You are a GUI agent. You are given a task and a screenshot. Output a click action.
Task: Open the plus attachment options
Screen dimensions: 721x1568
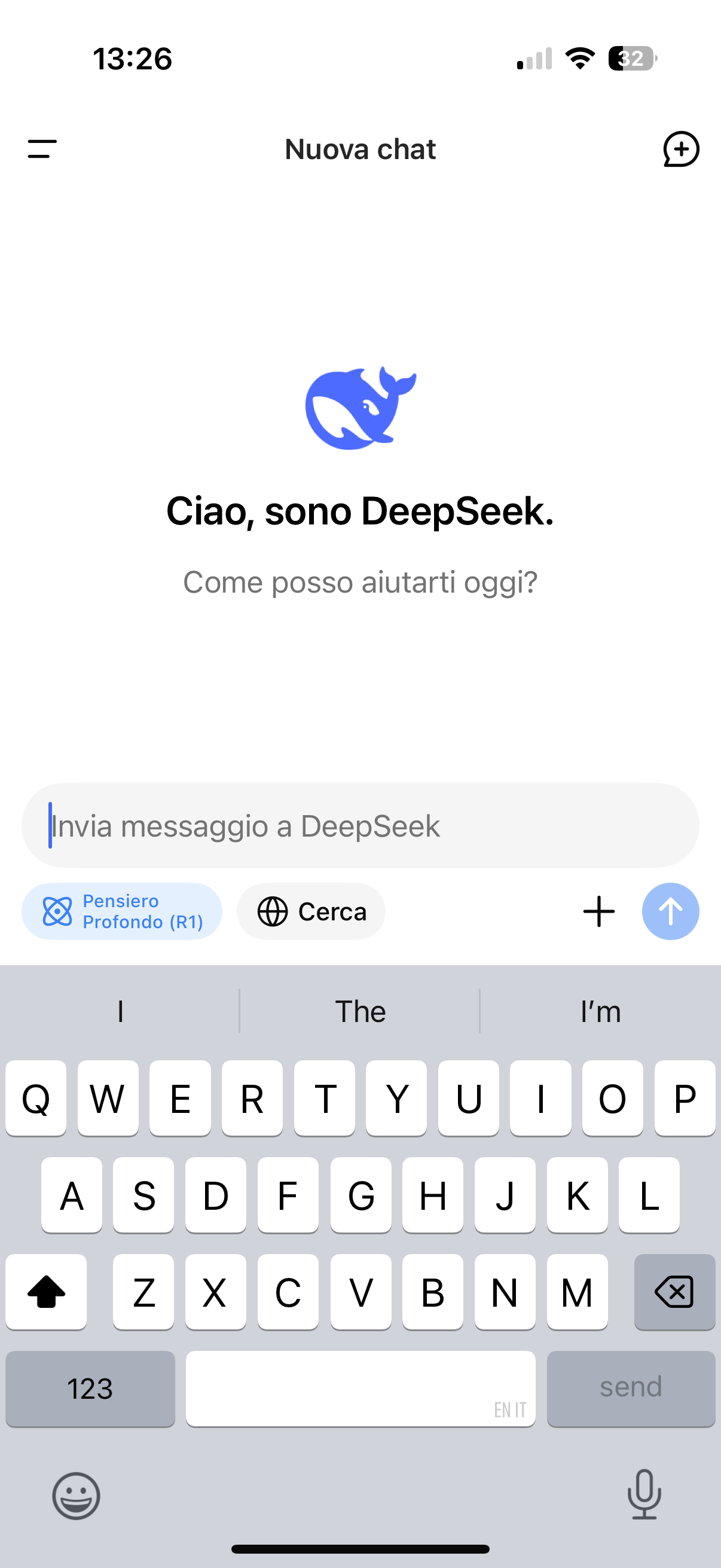[598, 911]
